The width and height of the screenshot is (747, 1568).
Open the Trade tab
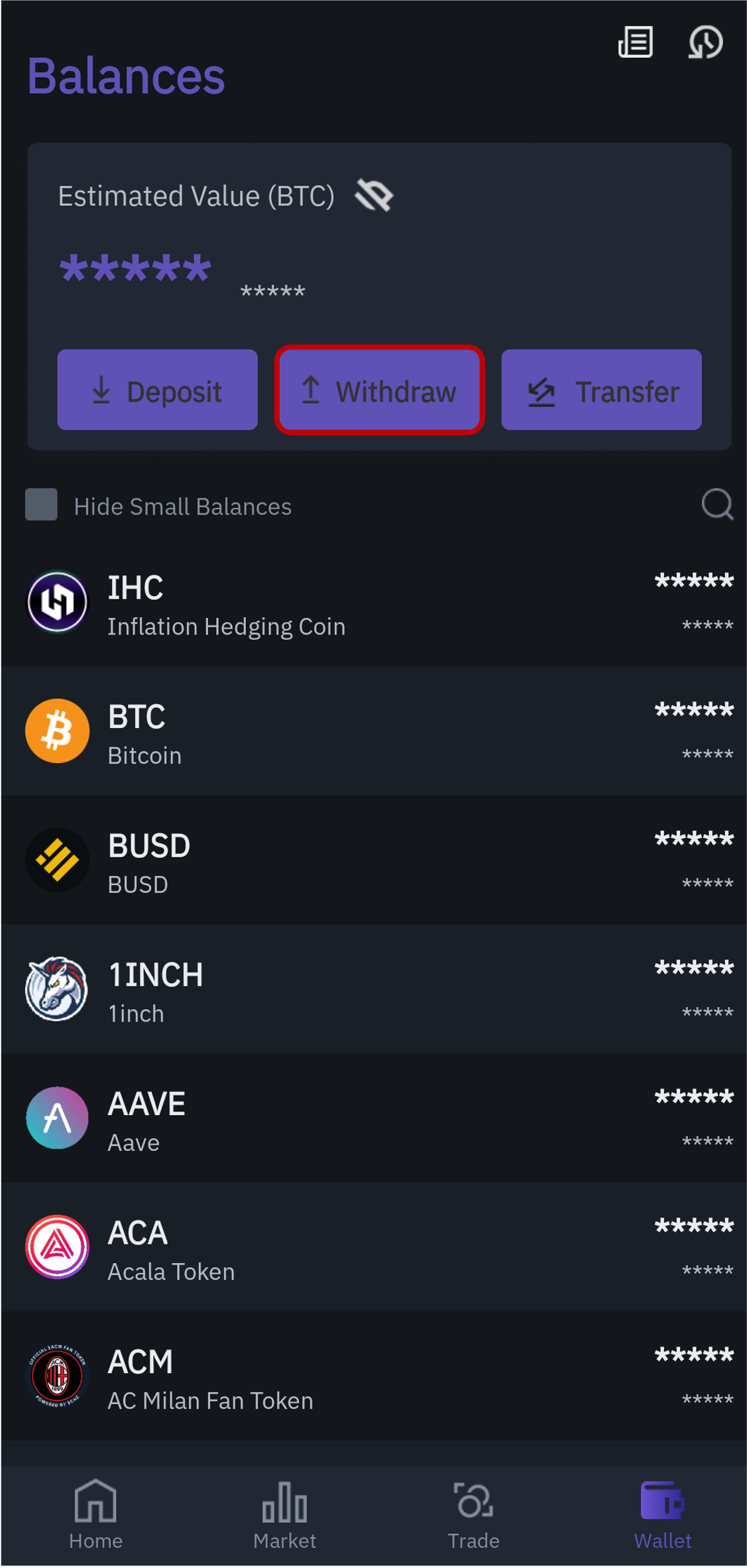[473, 1518]
